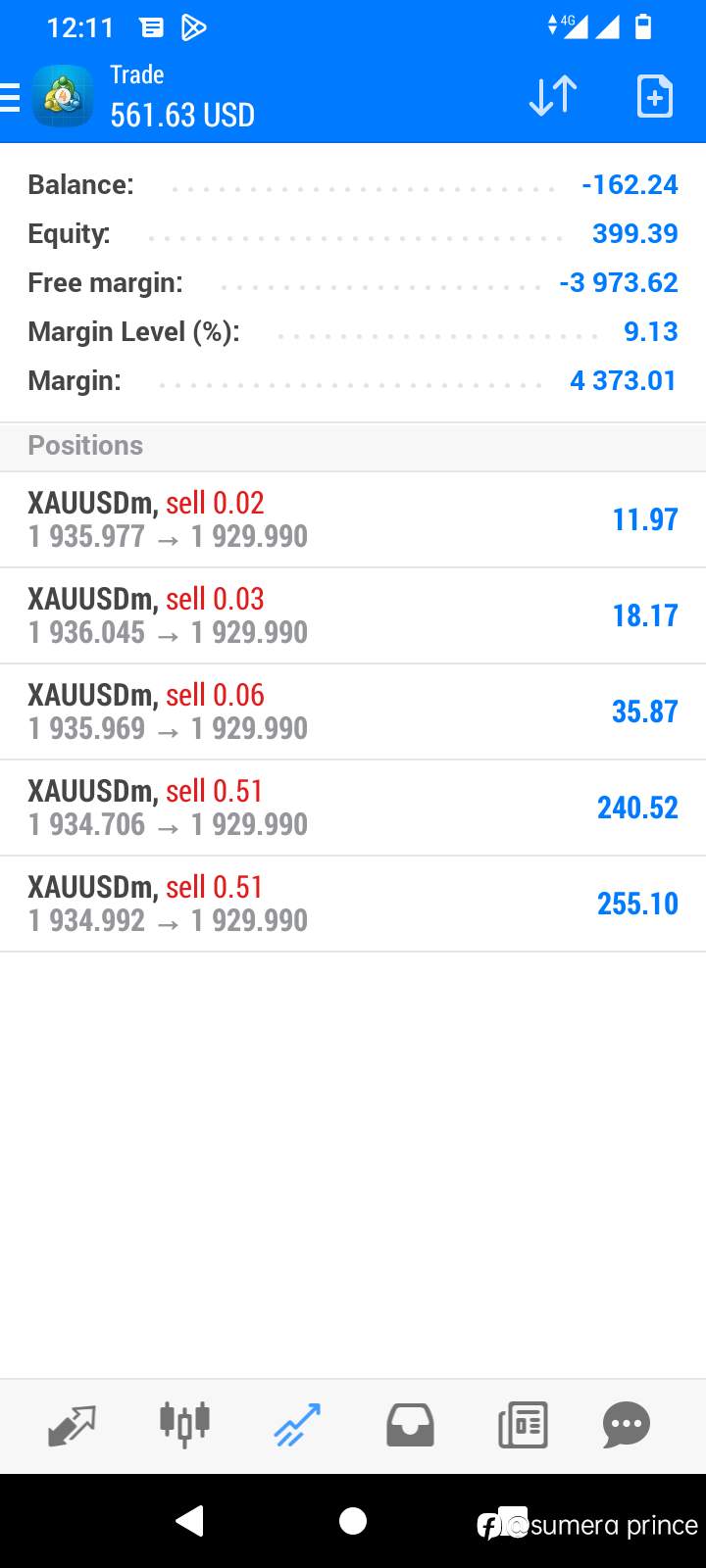The image size is (706, 1568).
Task: Open the sell 0.51 position at 1 934.706
Action: tap(353, 808)
